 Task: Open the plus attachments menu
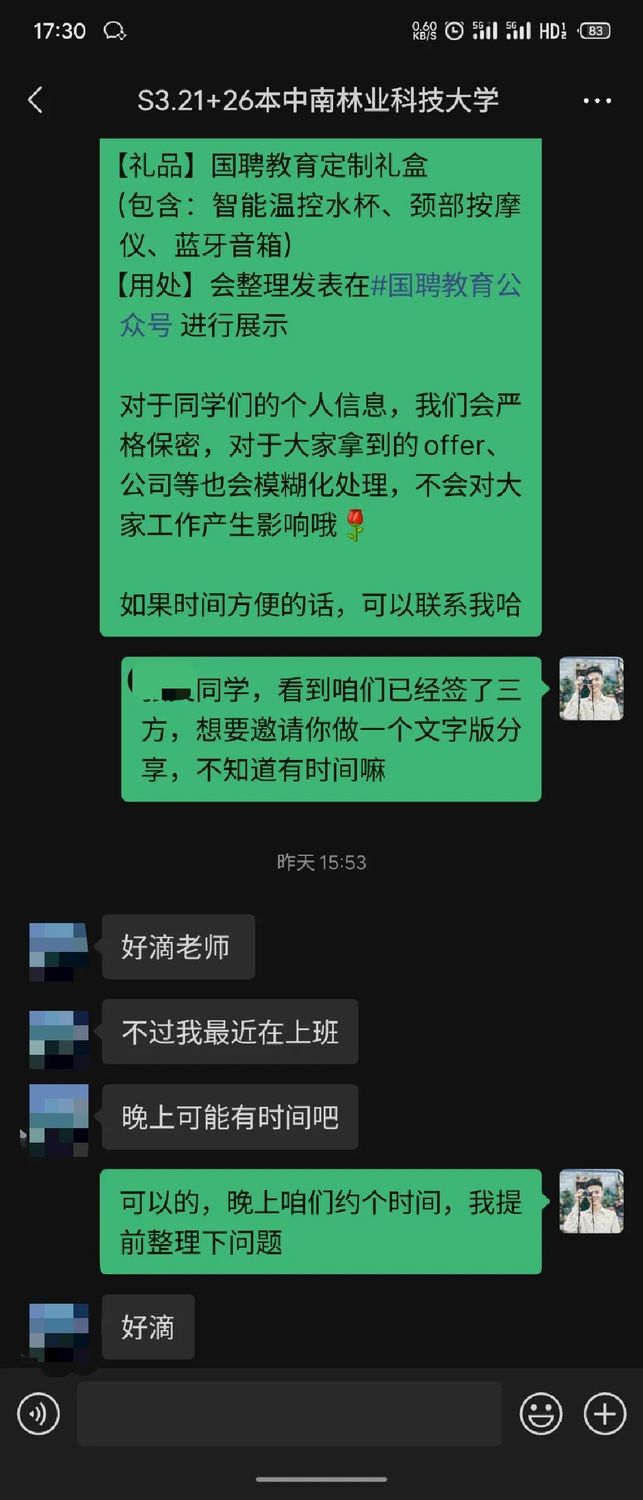604,1414
